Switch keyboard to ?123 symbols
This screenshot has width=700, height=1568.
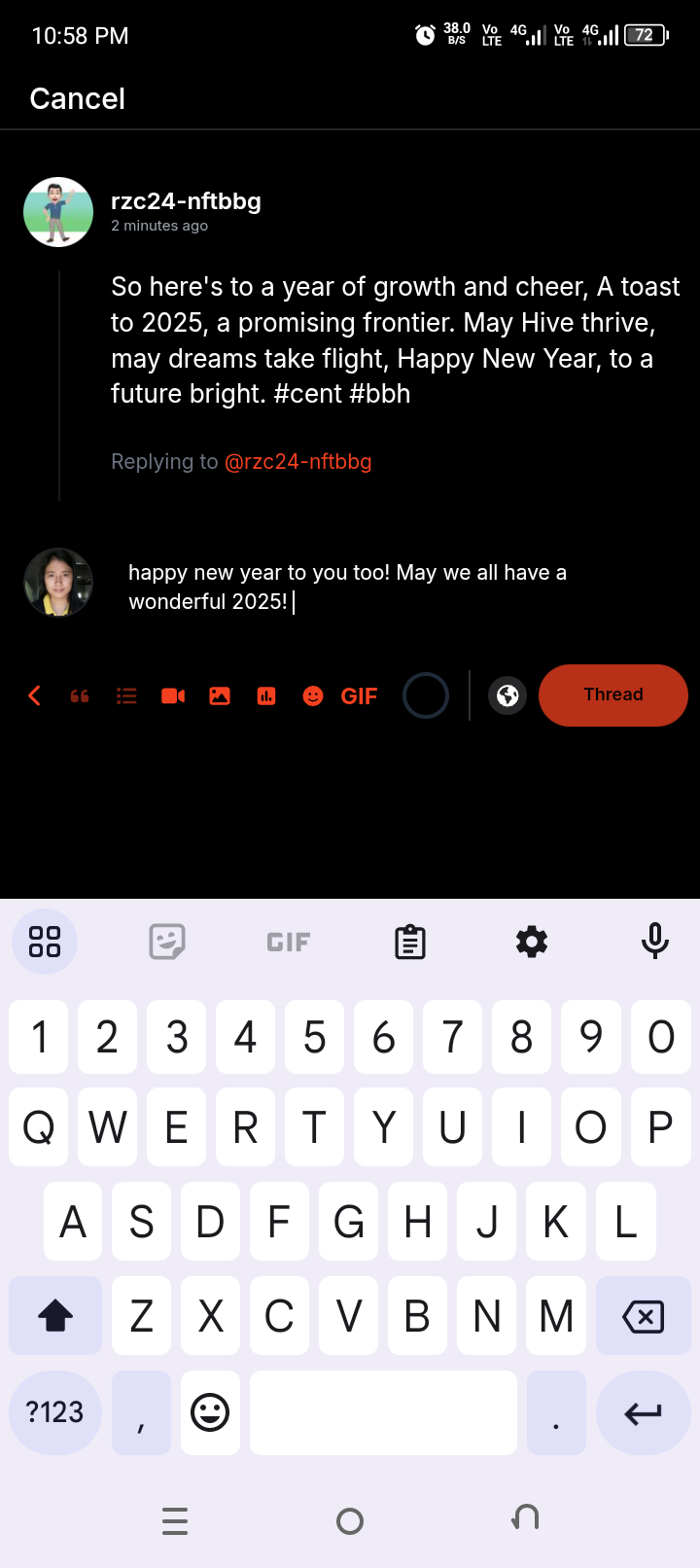tap(55, 1412)
